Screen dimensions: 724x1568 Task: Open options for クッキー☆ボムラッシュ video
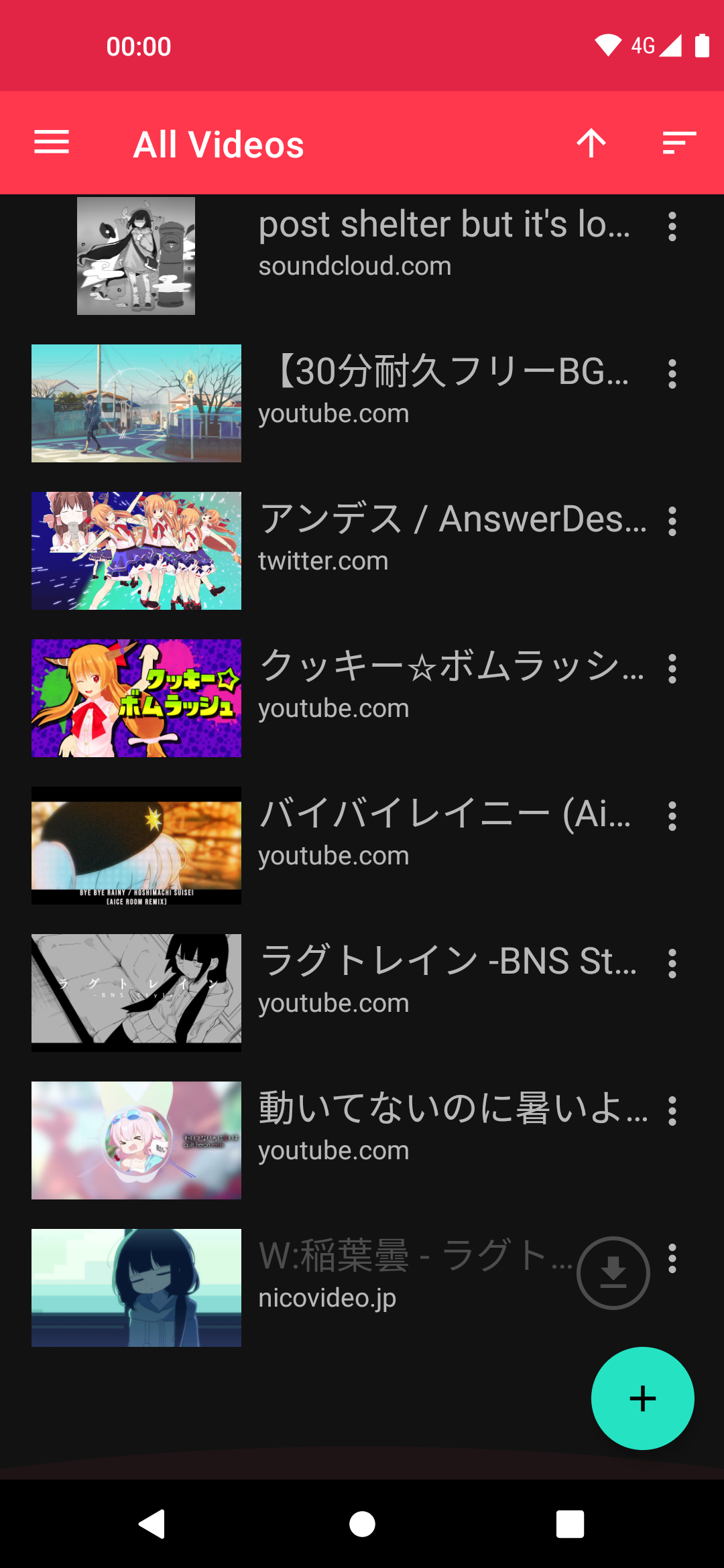click(672, 669)
